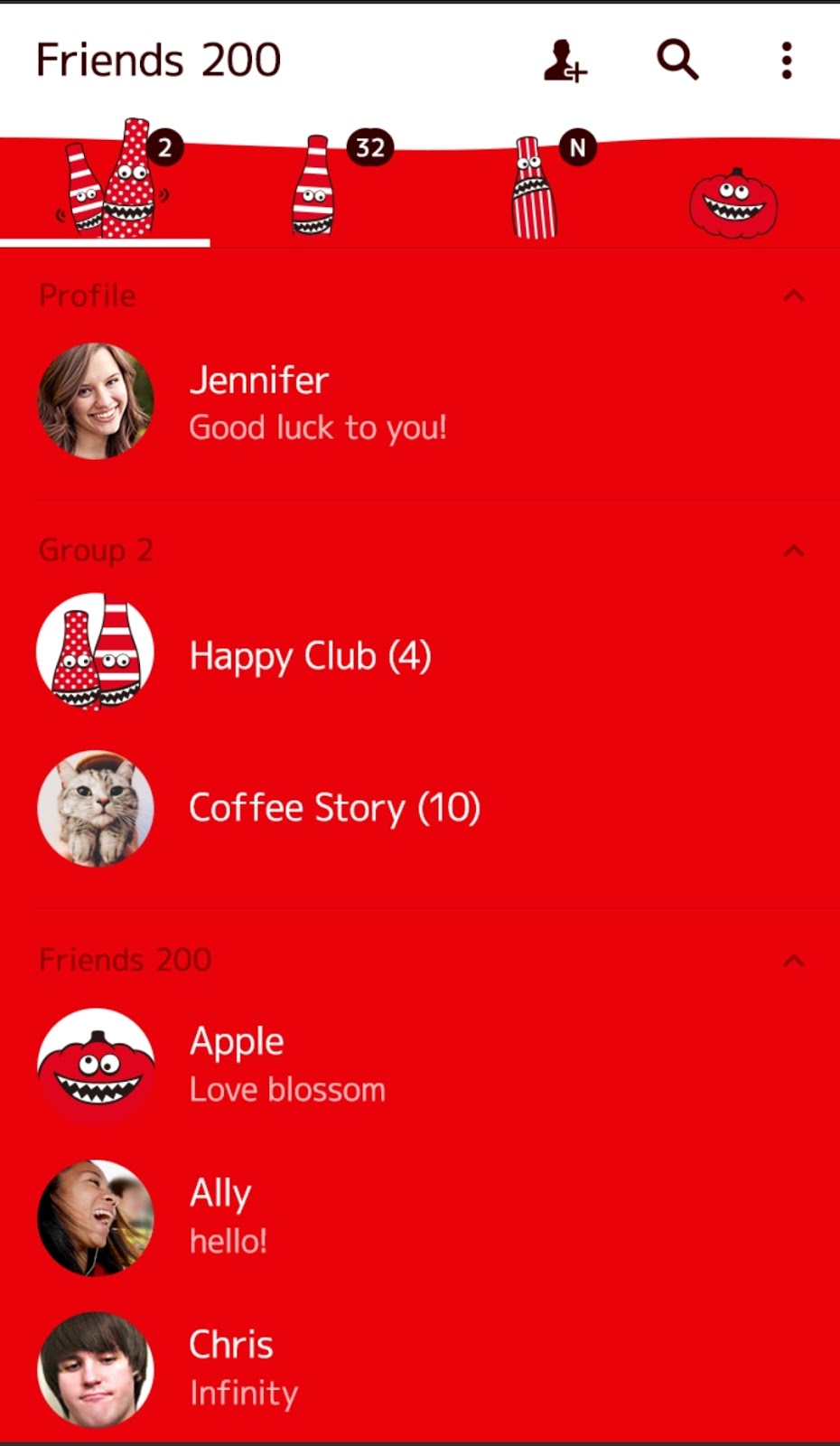
Task: Select Chris from the friends list
Action: tap(420, 1369)
